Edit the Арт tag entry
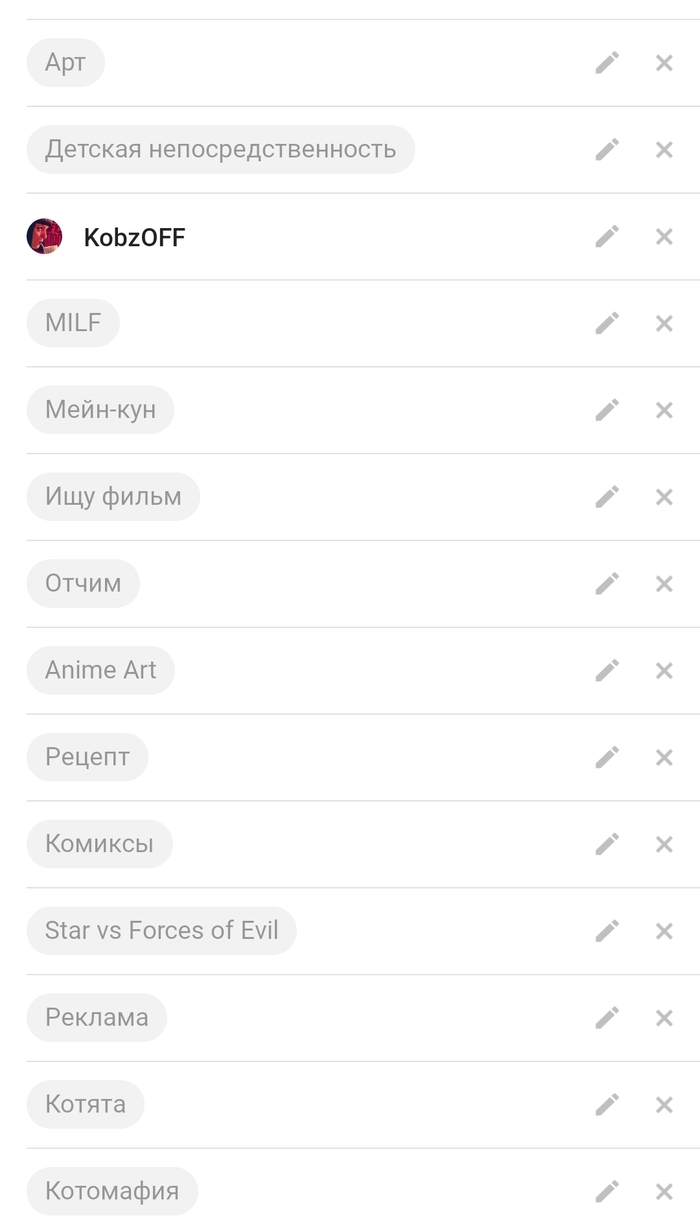Screen dimensions: 700x1226 607,63
